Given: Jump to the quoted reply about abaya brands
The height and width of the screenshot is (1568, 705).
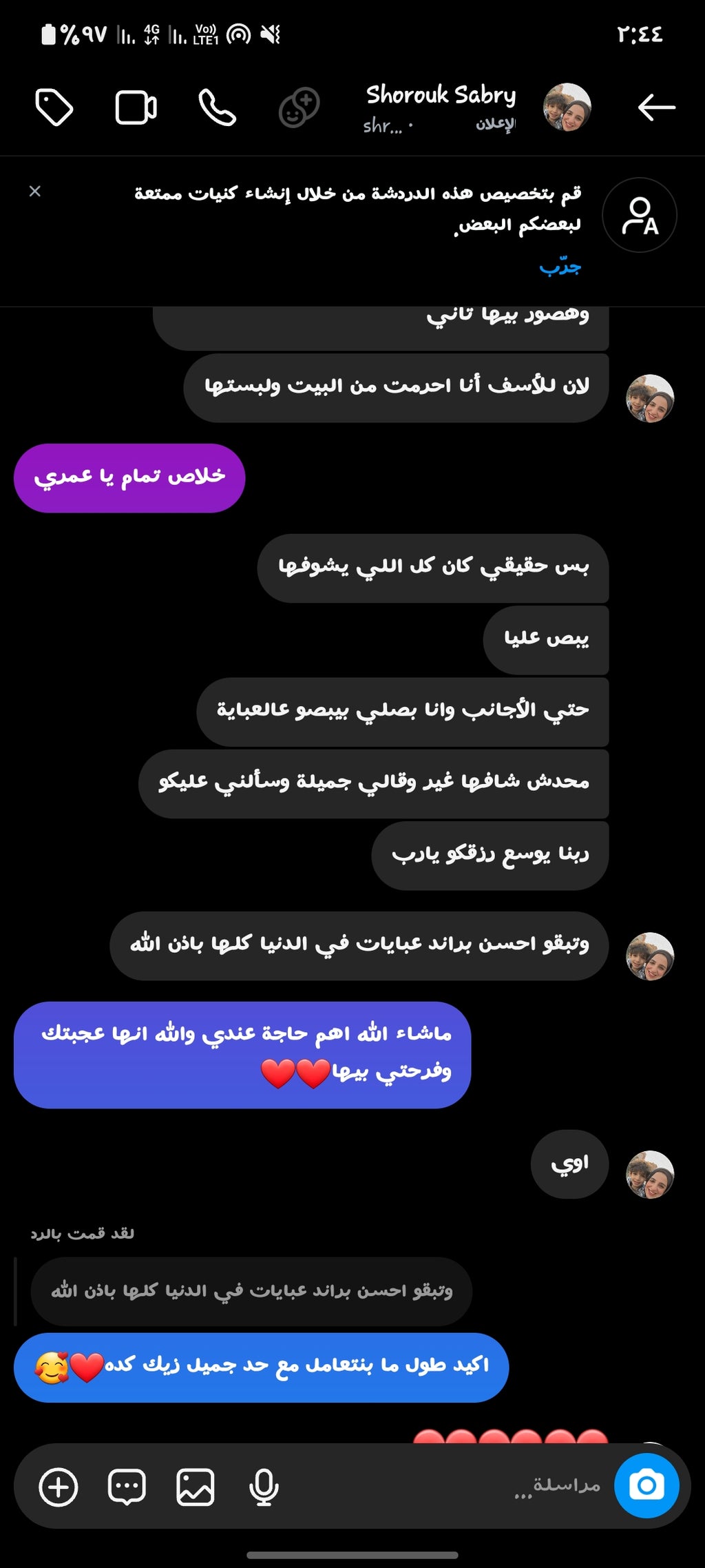Looking at the screenshot, I should coord(251,1291).
